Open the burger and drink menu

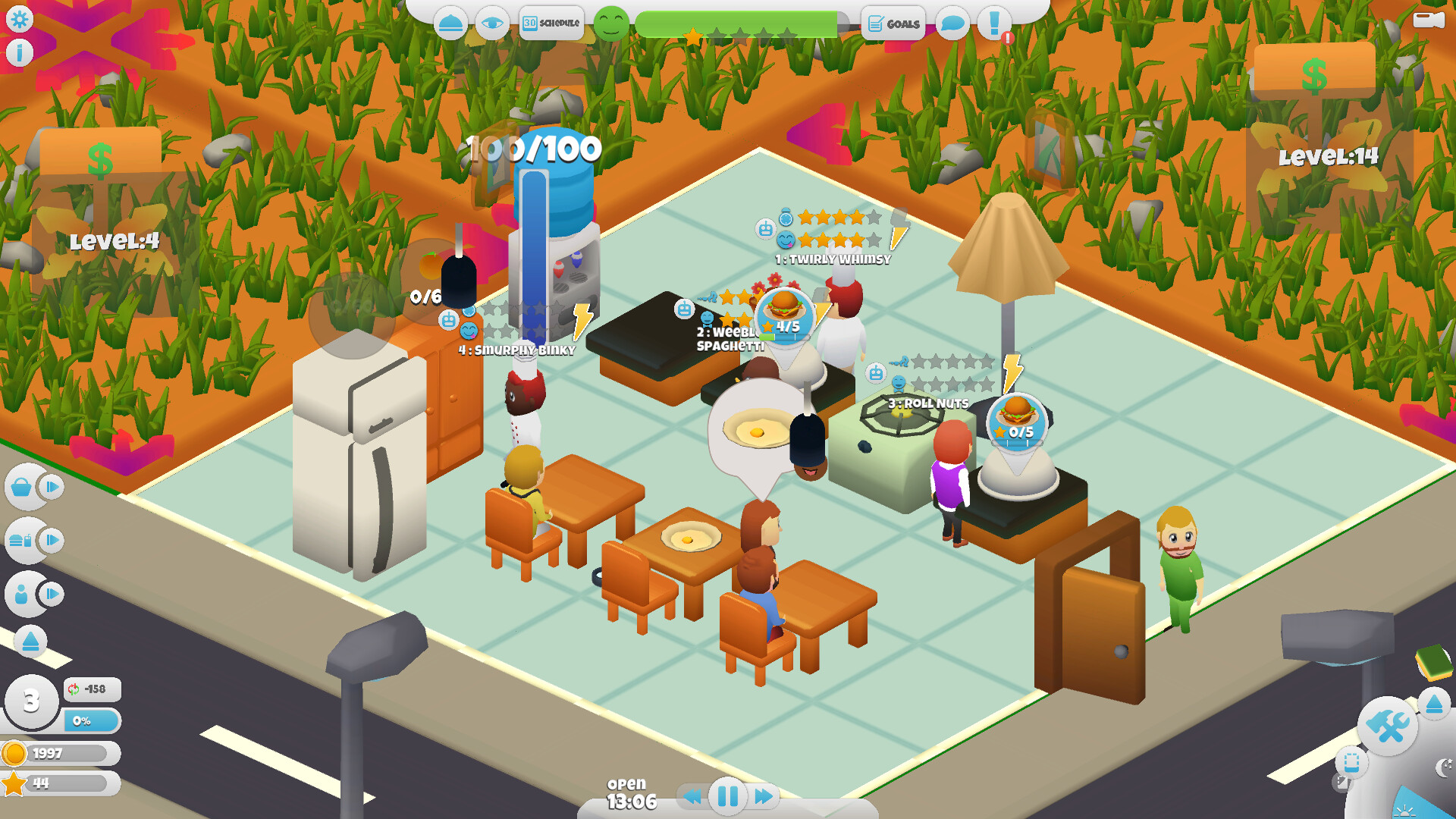coord(22,541)
